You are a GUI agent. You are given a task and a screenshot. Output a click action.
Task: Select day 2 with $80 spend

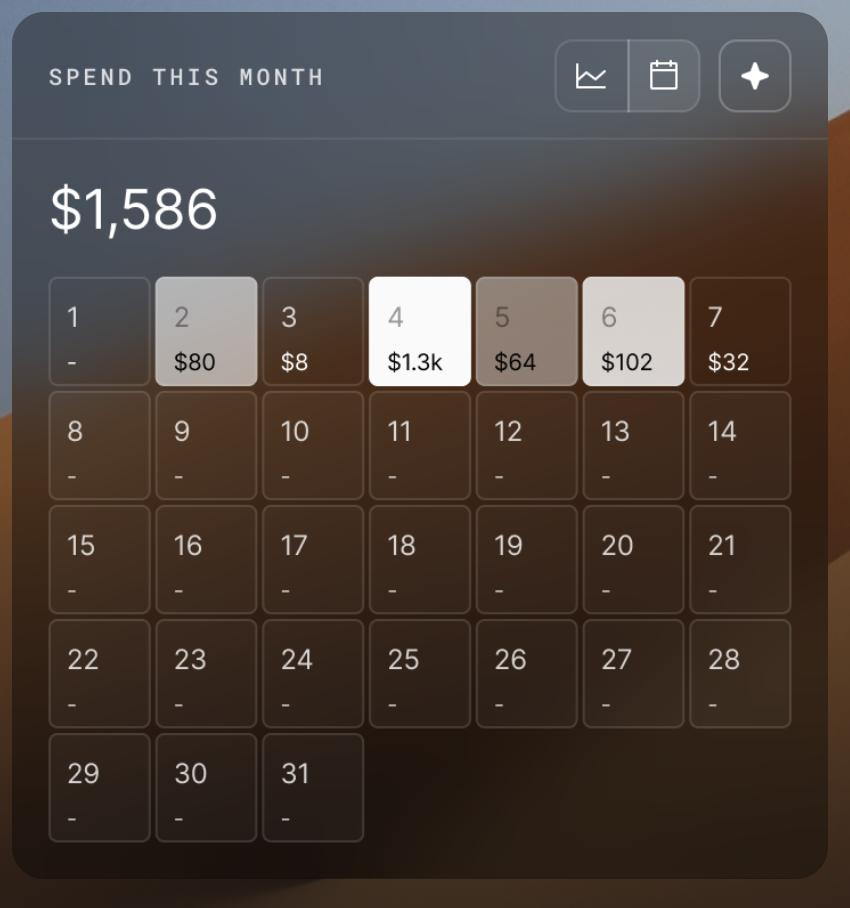point(206,331)
